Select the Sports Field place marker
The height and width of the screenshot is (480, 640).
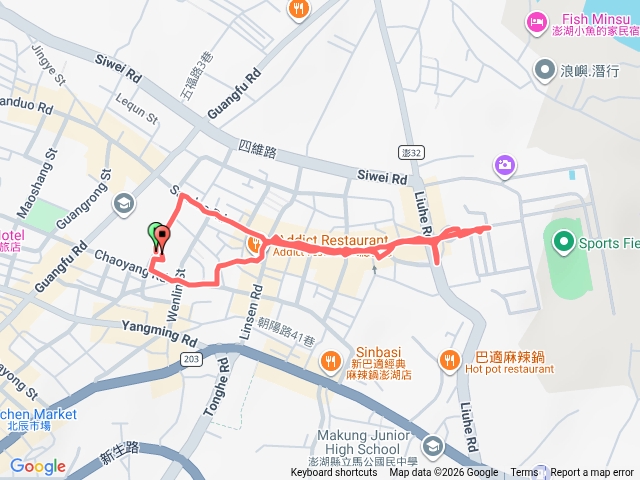coord(562,241)
